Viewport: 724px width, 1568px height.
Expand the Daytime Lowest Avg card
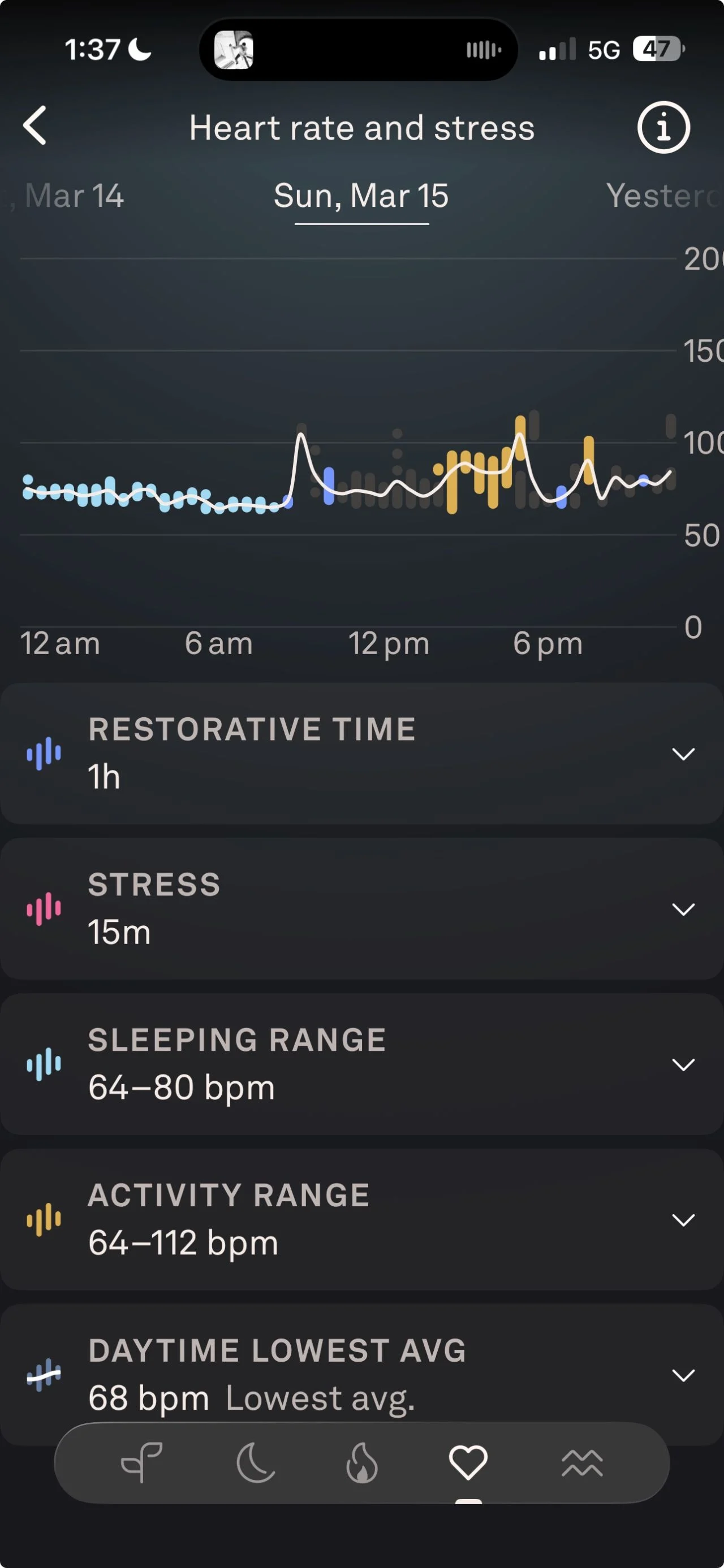click(x=683, y=1375)
